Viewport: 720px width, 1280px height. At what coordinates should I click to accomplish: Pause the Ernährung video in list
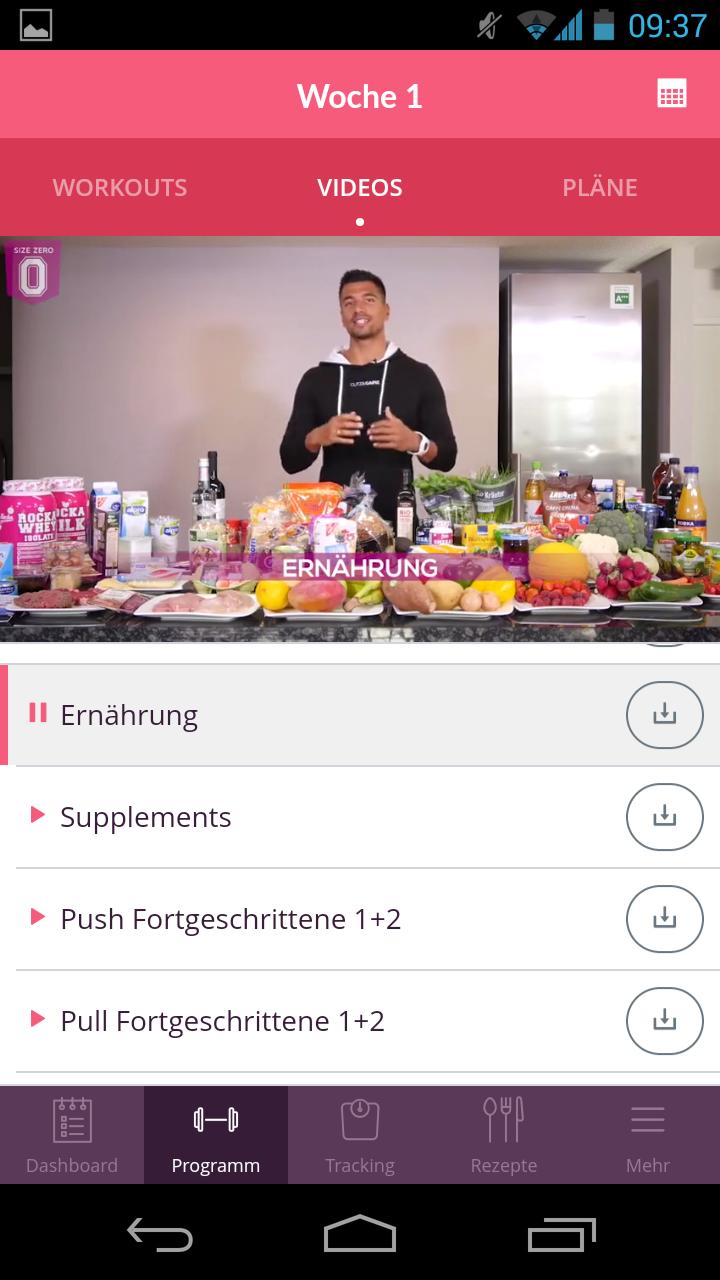pyautogui.click(x=38, y=713)
